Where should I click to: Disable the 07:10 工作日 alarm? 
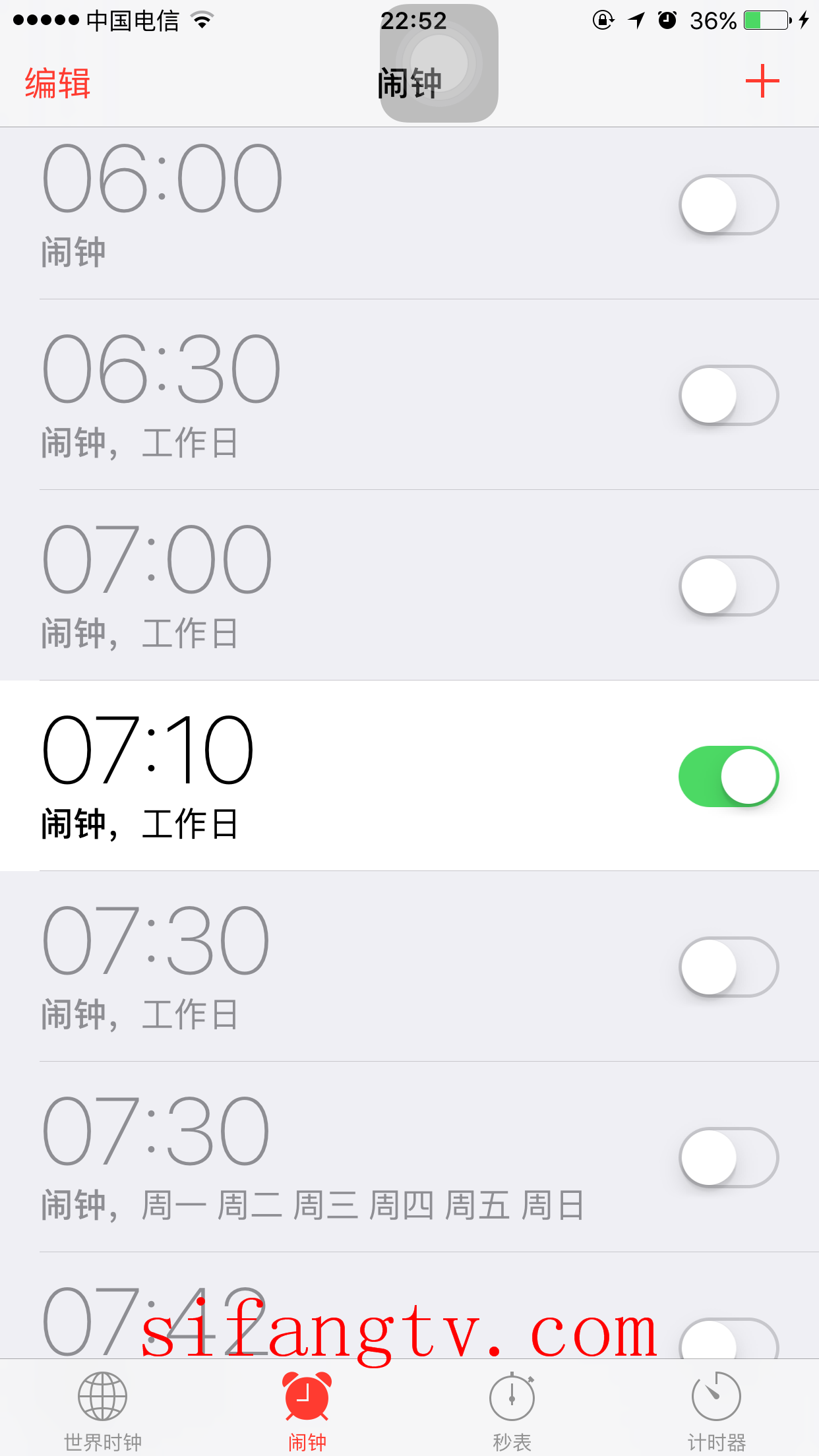click(x=728, y=776)
